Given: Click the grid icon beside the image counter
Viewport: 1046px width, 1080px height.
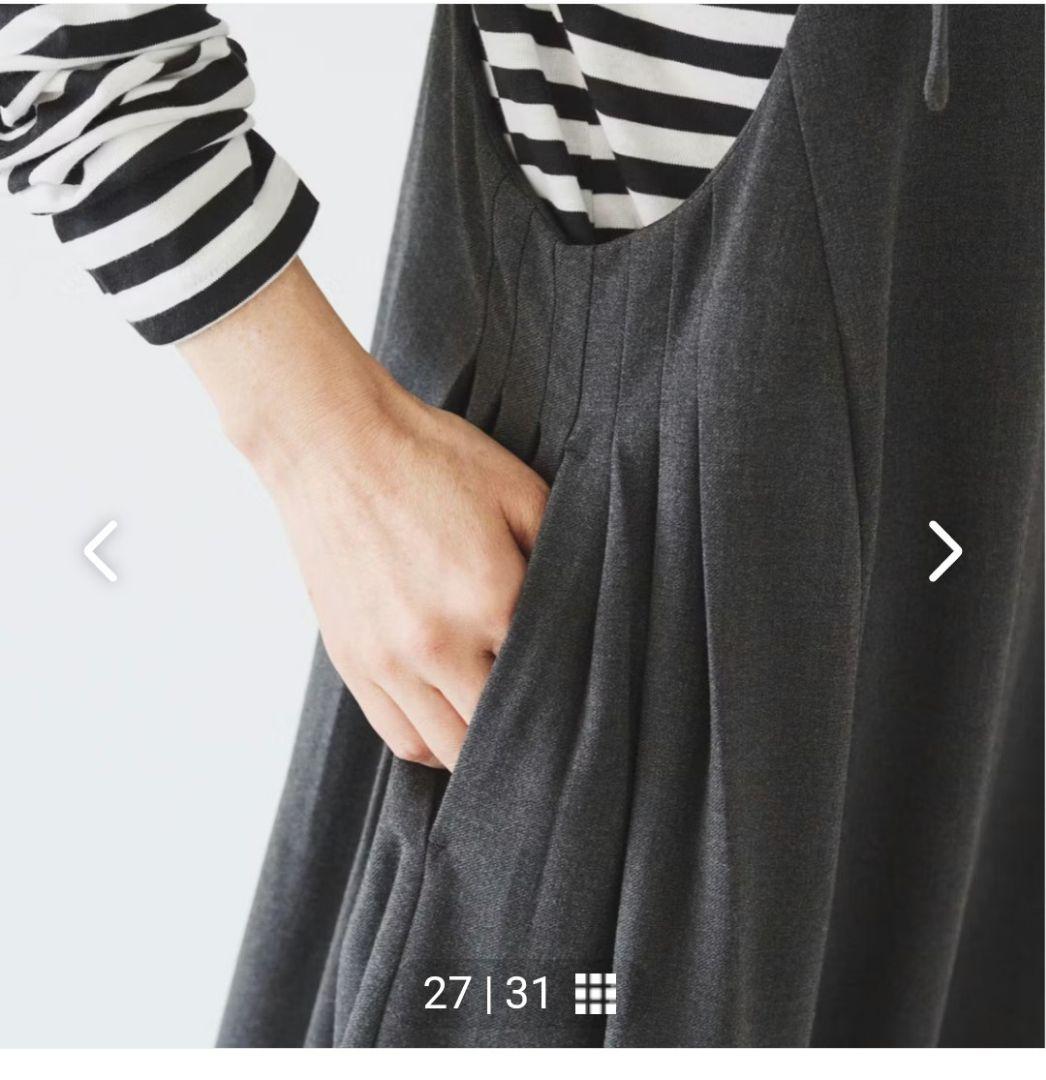Looking at the screenshot, I should pyautogui.click(x=594, y=993).
